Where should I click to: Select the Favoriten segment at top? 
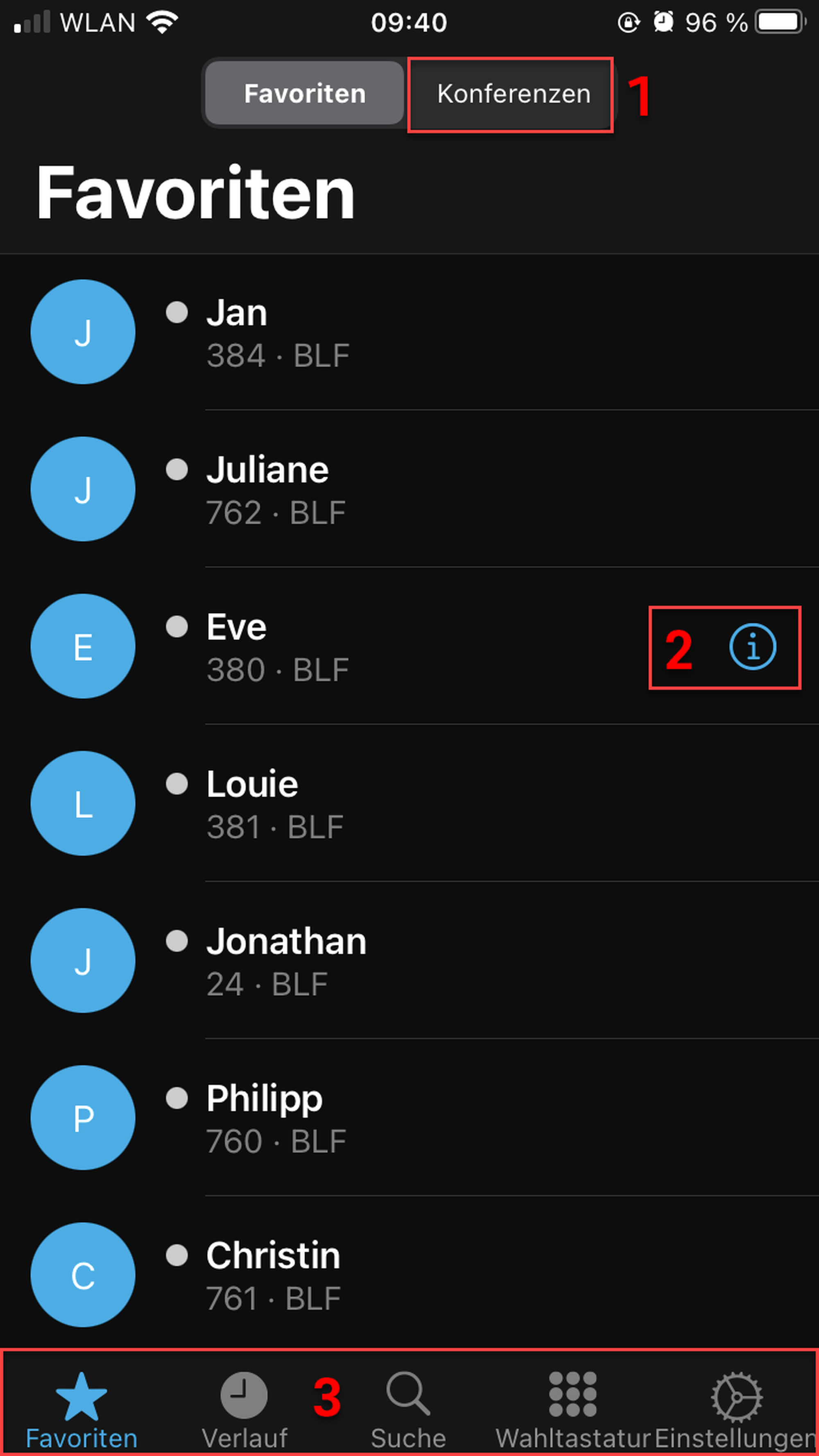304,94
